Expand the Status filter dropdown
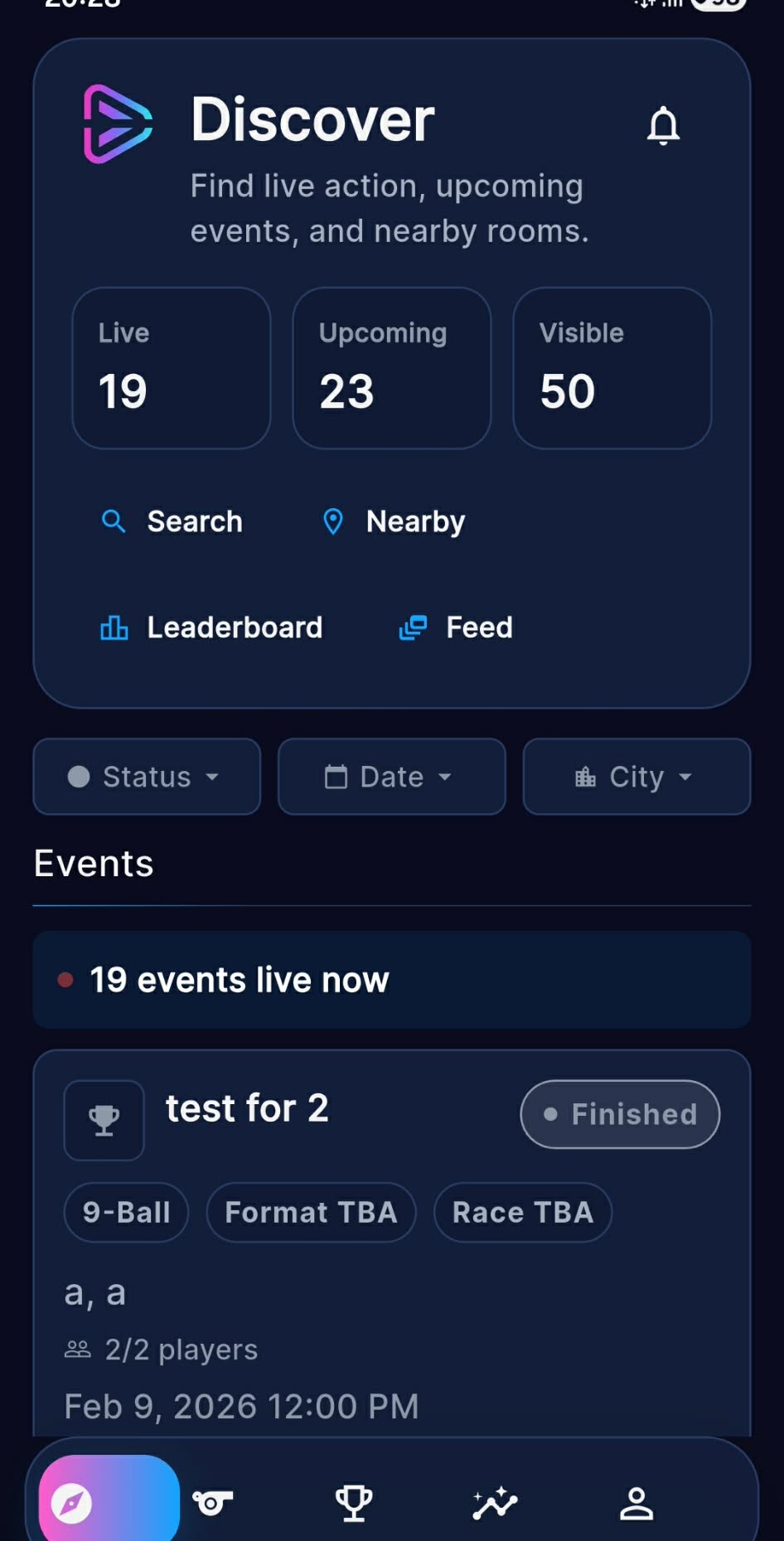This screenshot has height=1541, width=784. click(x=147, y=777)
